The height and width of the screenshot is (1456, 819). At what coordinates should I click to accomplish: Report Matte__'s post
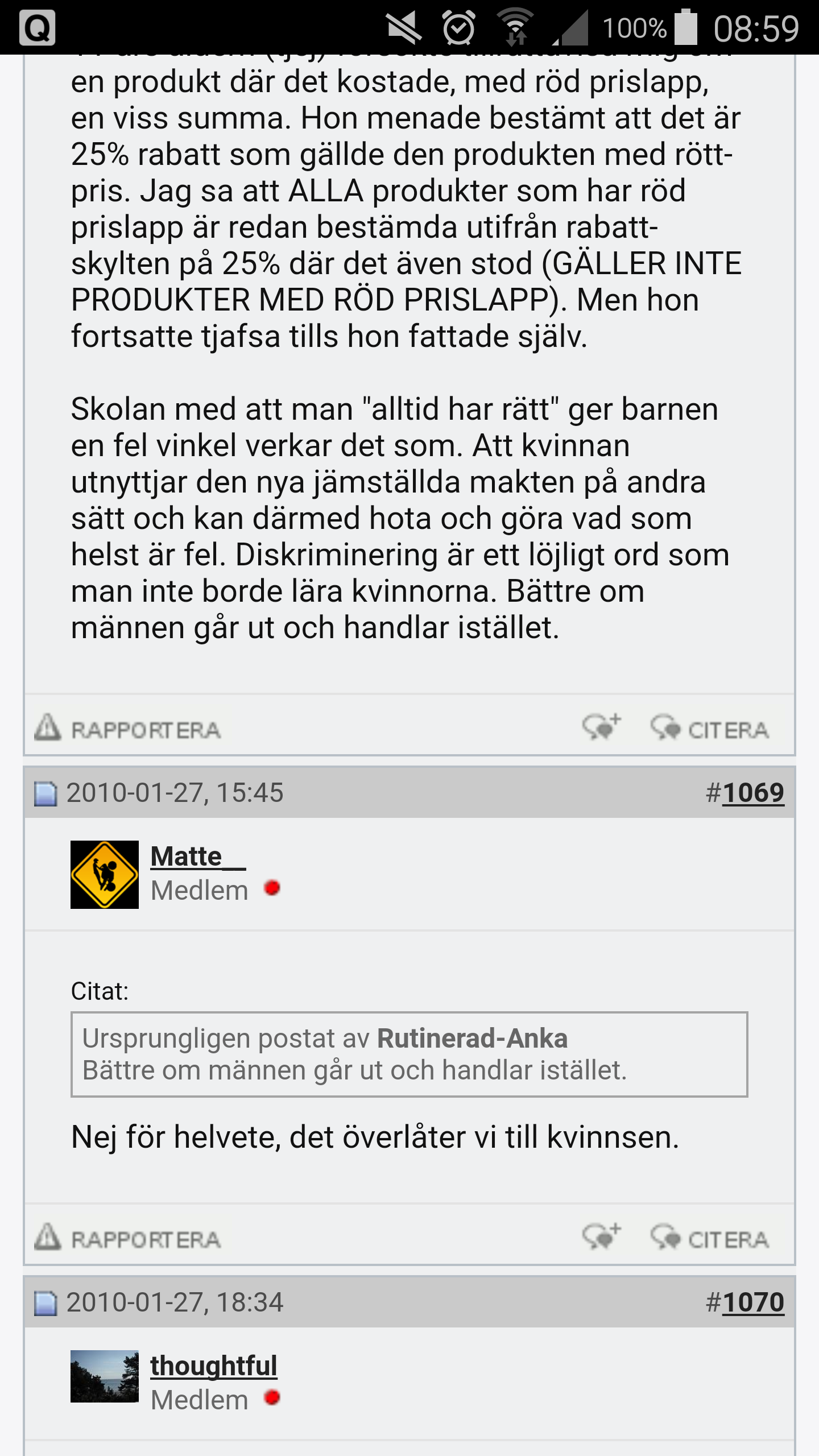point(128,1238)
